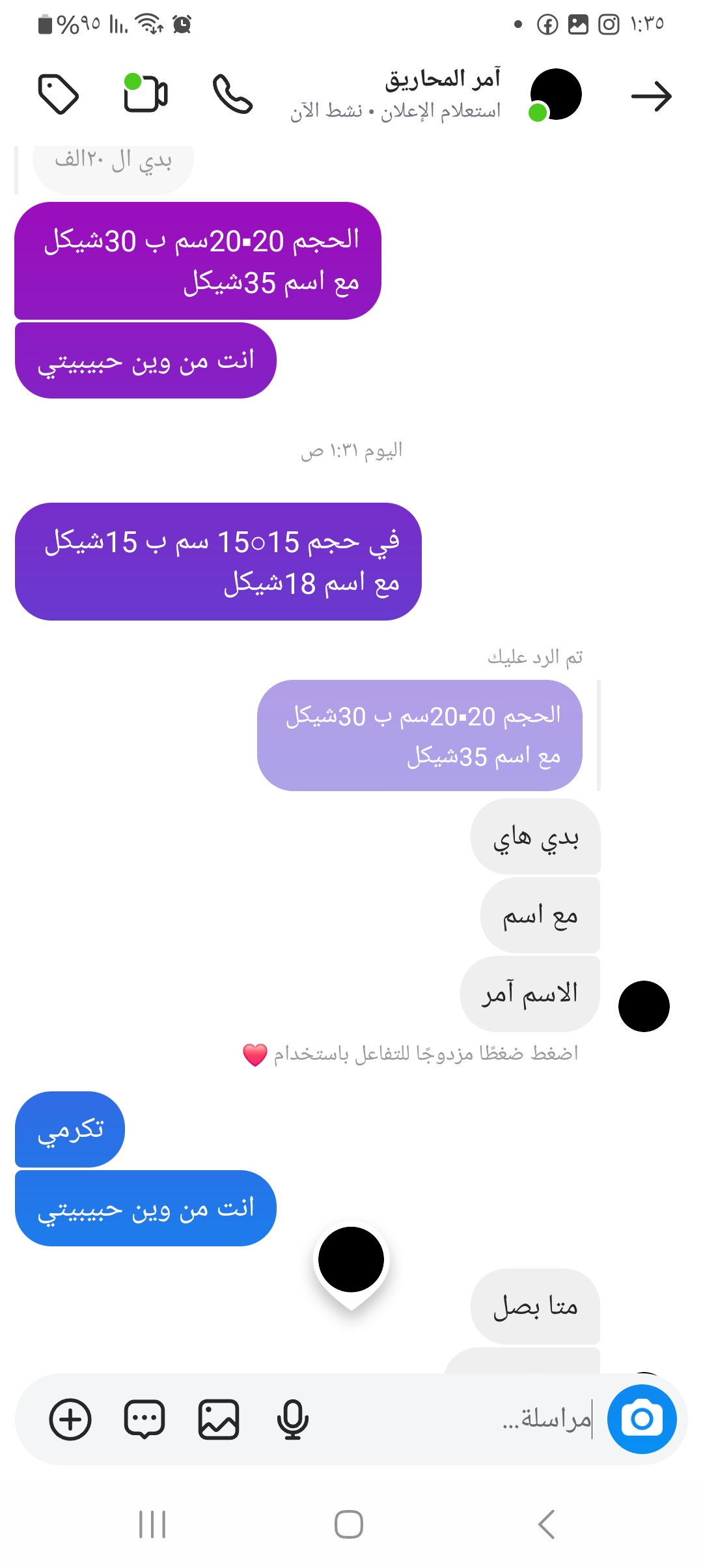This screenshot has width=703, height=1568.
Task: Record a voice message with microphone
Action: coord(292,1419)
